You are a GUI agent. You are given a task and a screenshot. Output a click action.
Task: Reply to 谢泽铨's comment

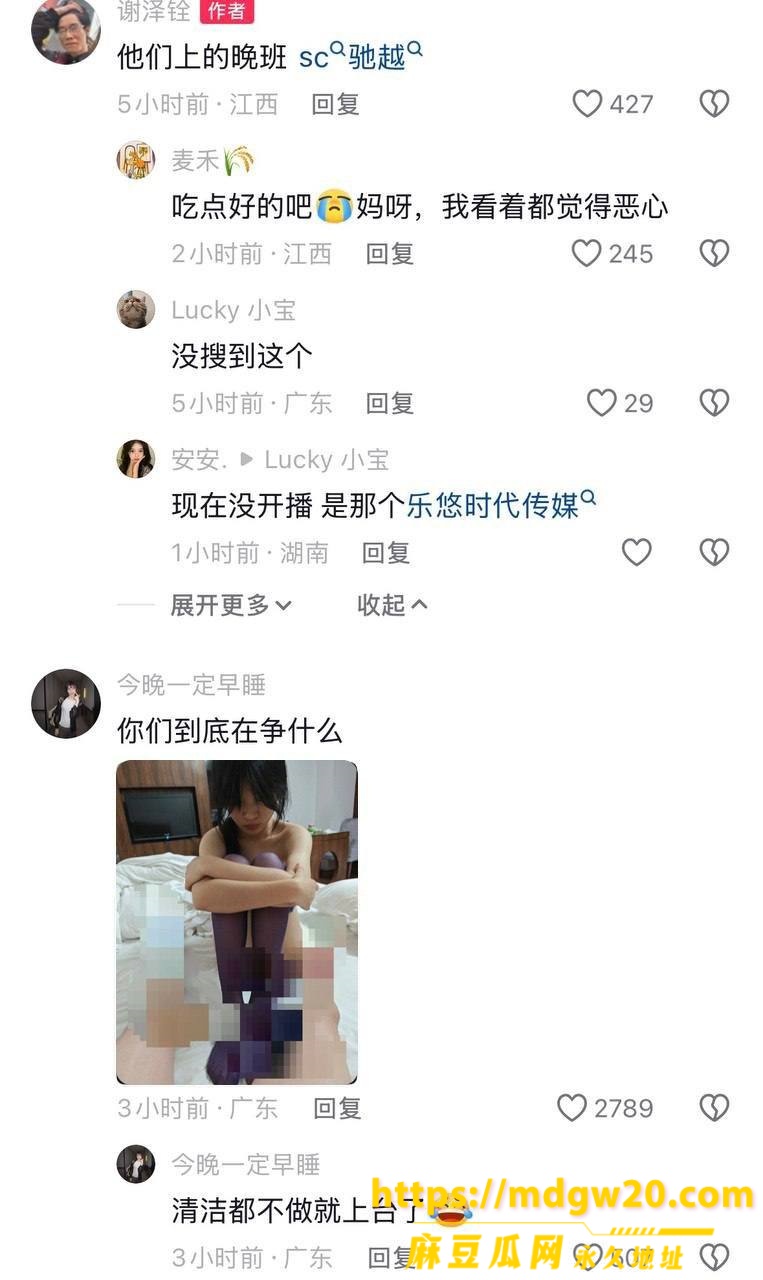coord(335,104)
